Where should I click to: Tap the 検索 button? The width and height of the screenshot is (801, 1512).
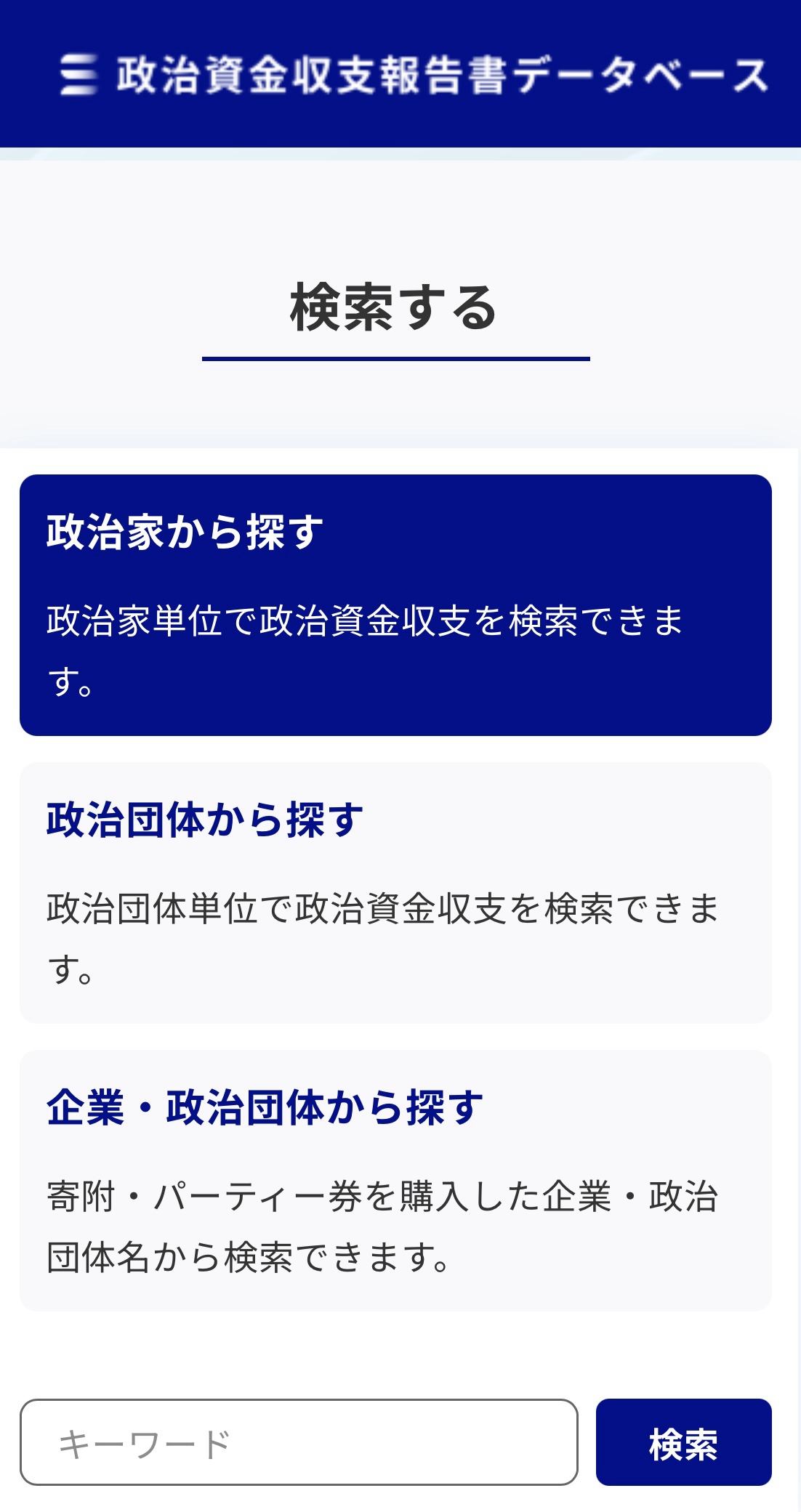[x=683, y=1442]
